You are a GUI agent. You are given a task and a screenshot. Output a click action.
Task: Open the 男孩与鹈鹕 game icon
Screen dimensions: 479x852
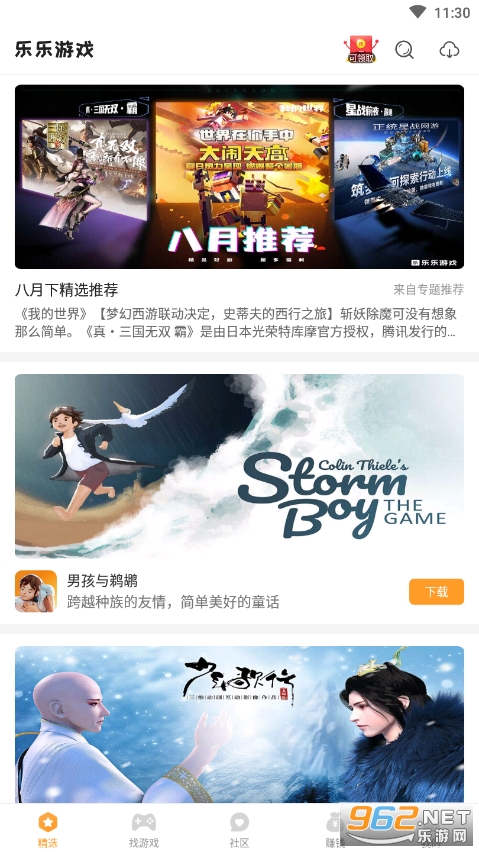click(36, 591)
